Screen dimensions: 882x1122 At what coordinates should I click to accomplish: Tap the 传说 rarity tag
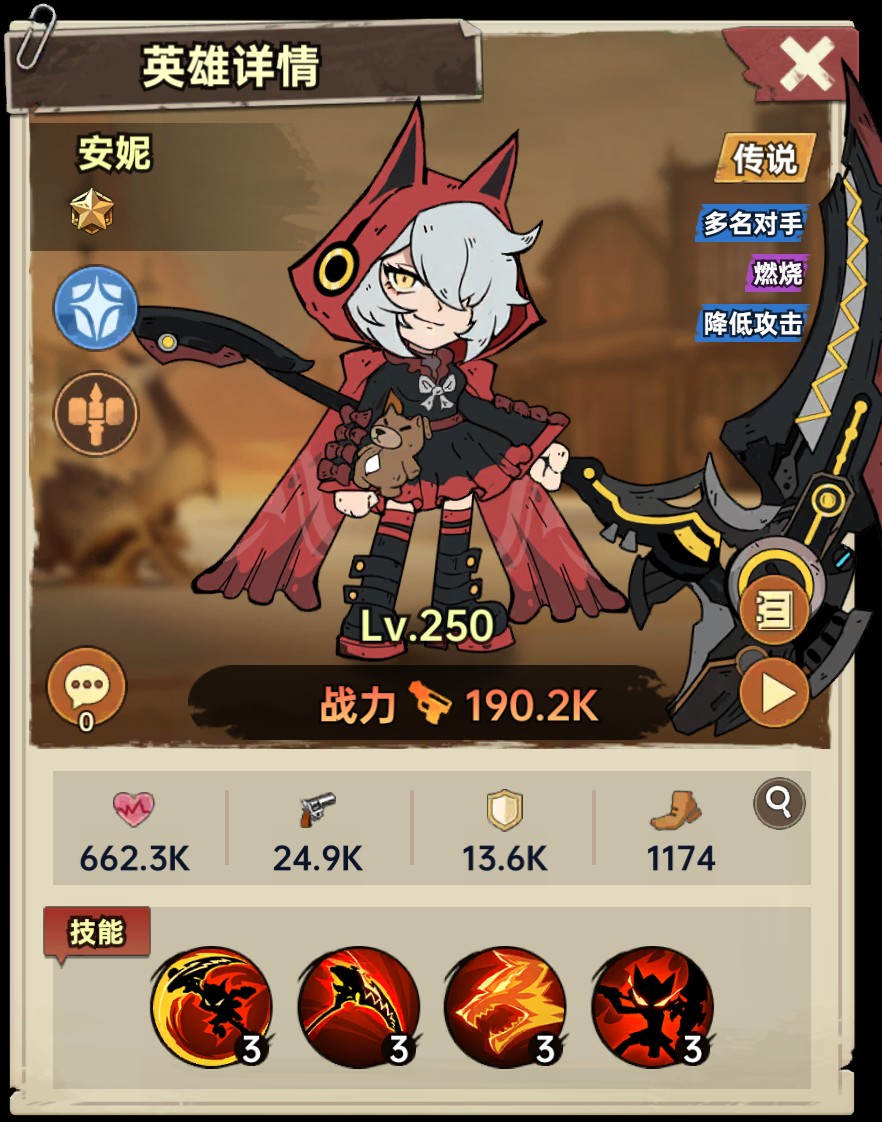[x=765, y=158]
